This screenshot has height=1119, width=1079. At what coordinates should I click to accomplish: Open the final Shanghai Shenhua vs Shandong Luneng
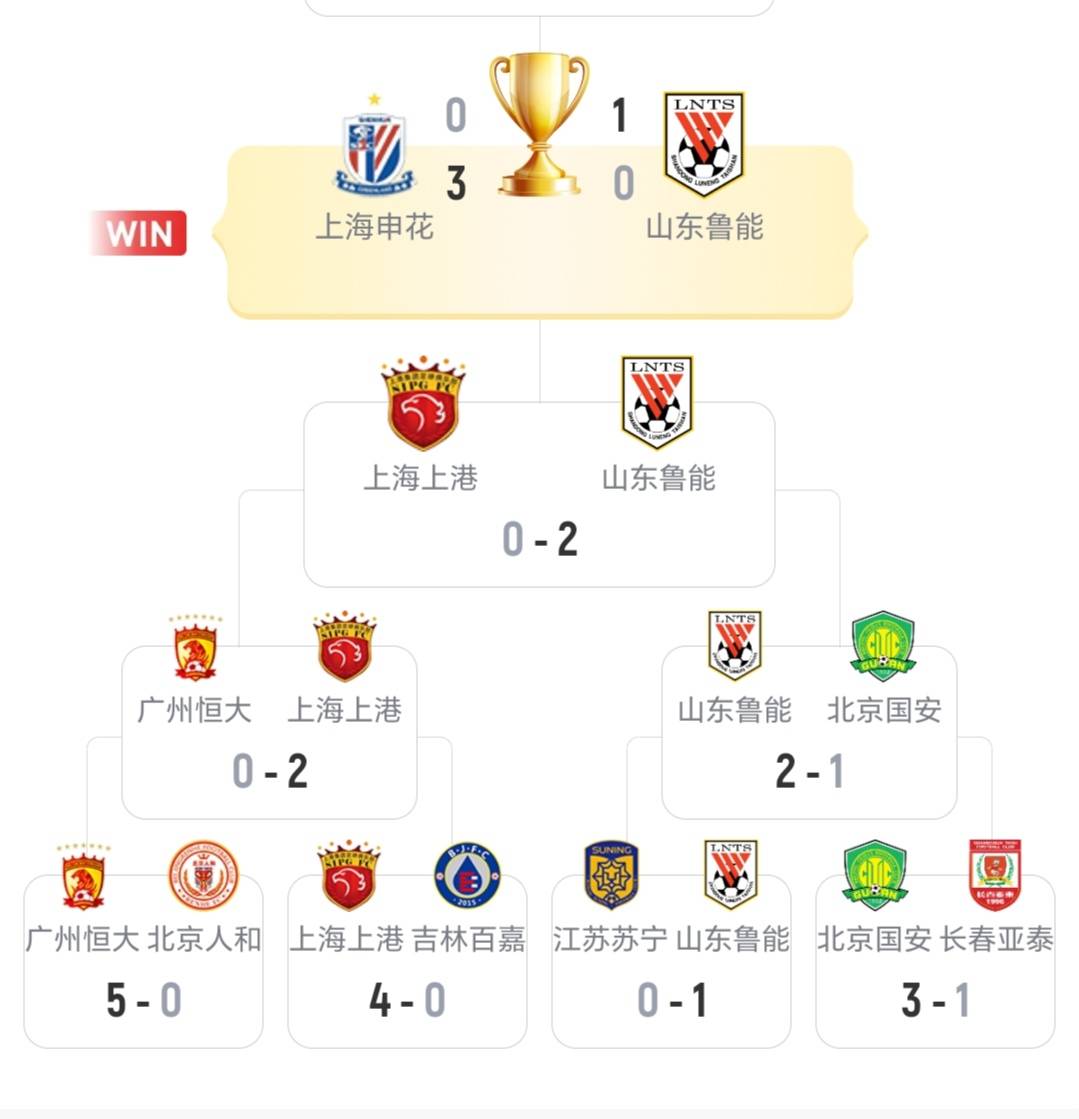539,230
